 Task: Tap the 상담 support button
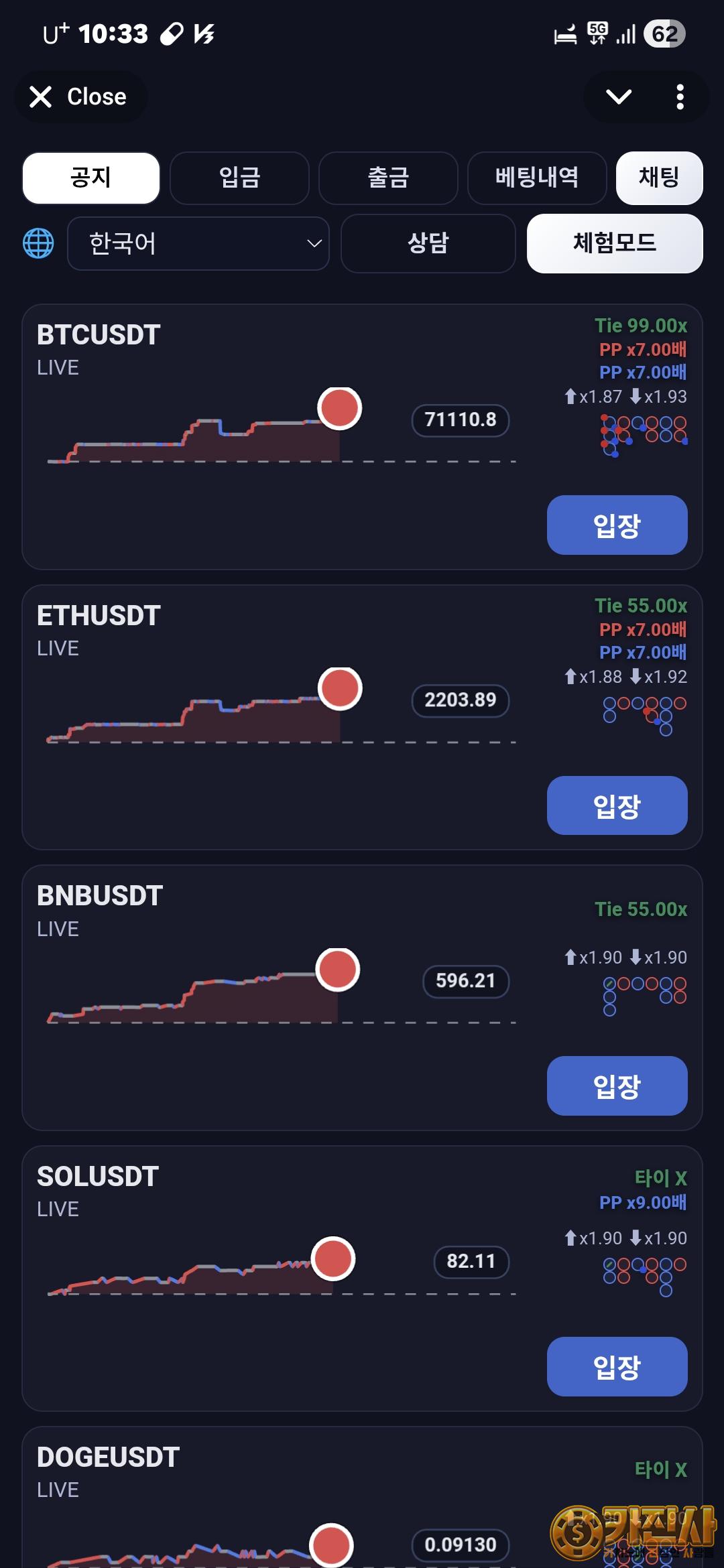point(428,243)
